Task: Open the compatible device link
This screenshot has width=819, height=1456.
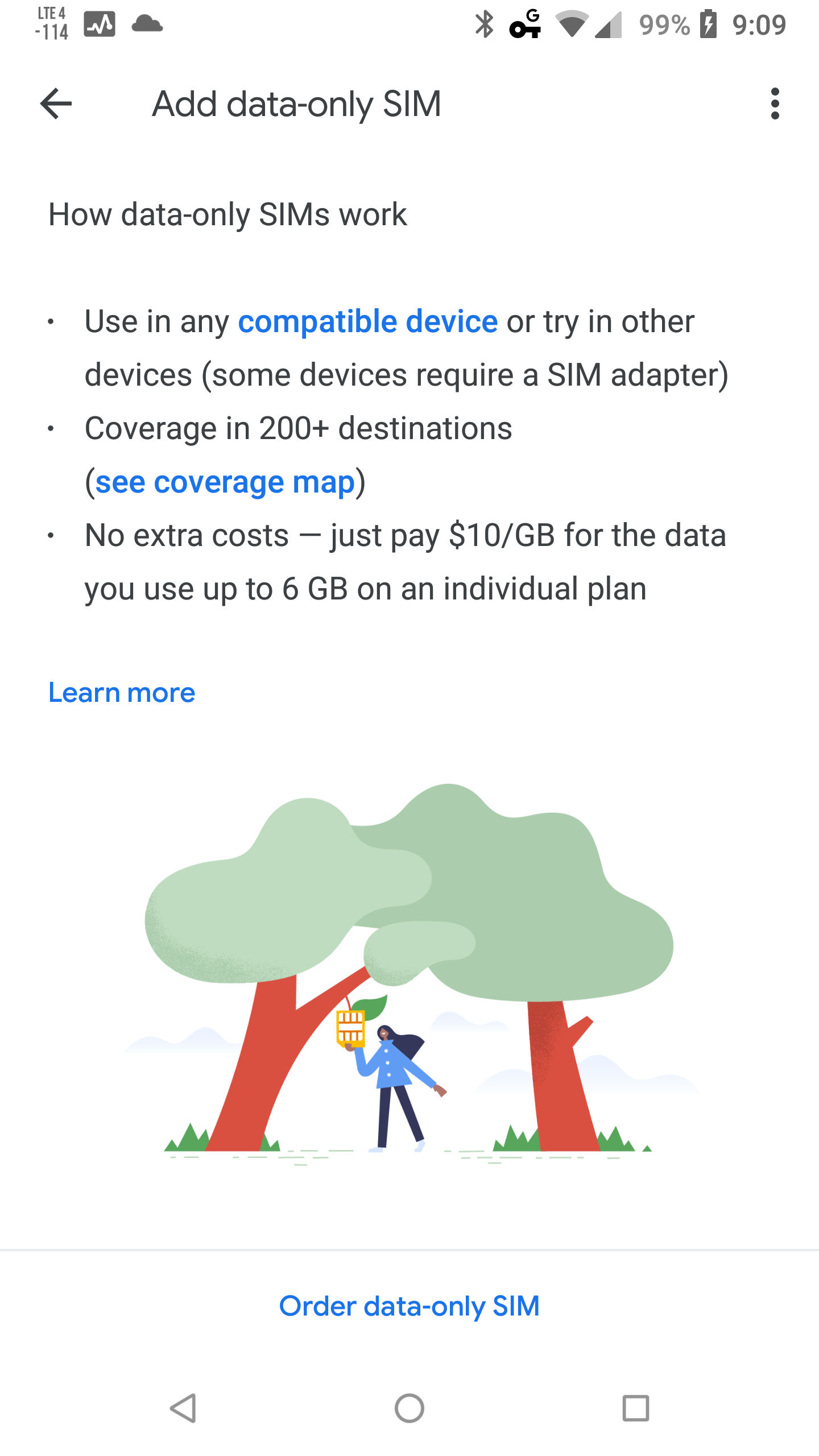Action: pyautogui.click(x=367, y=322)
